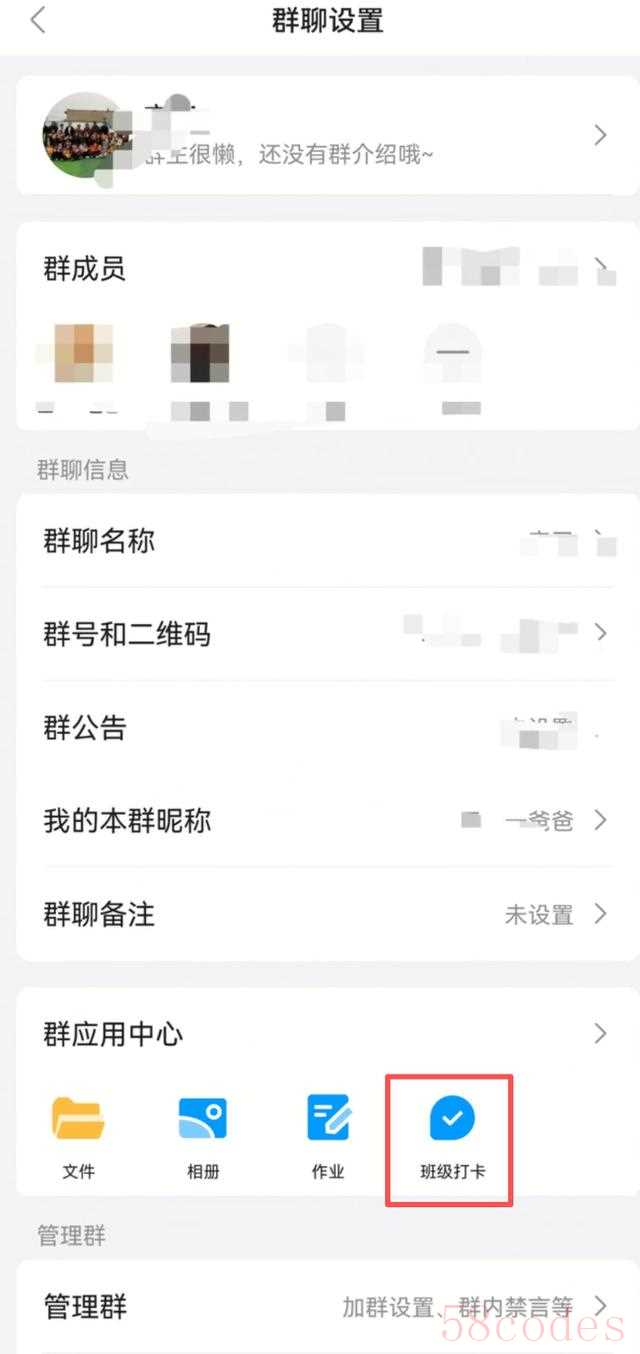Go back from group chat settings

click(x=38, y=21)
